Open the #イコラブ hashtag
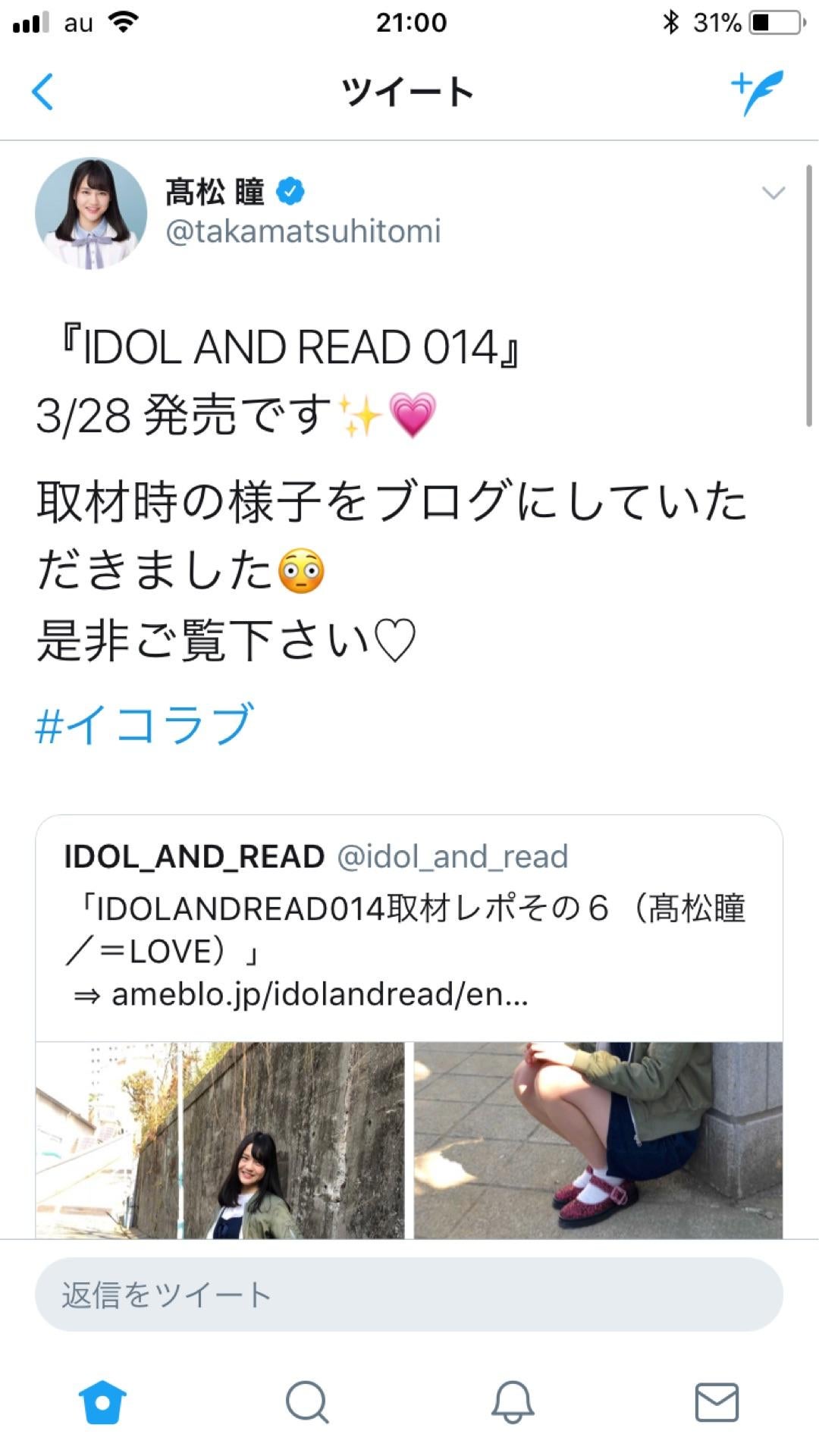 [x=144, y=723]
